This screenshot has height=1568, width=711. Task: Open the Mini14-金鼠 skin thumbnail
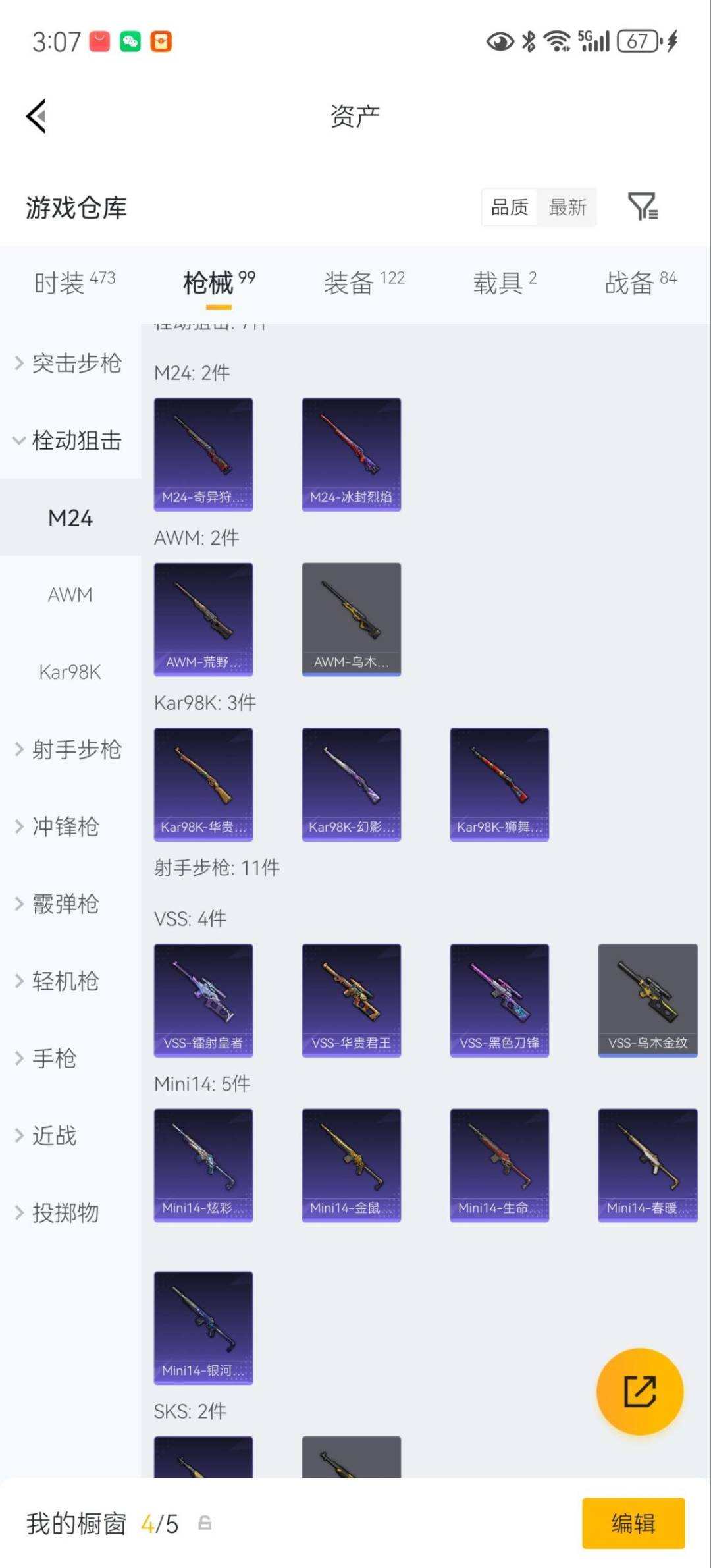(352, 1164)
